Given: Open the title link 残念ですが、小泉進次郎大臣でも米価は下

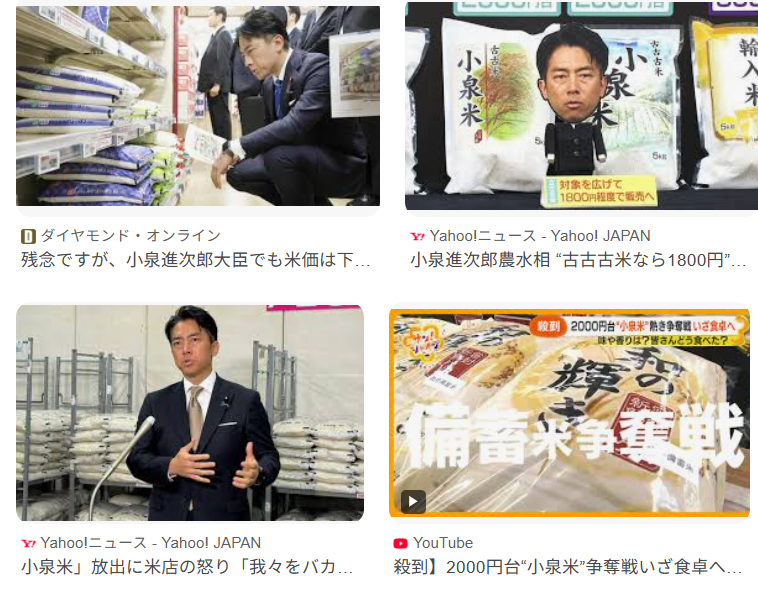Looking at the screenshot, I should click(196, 260).
